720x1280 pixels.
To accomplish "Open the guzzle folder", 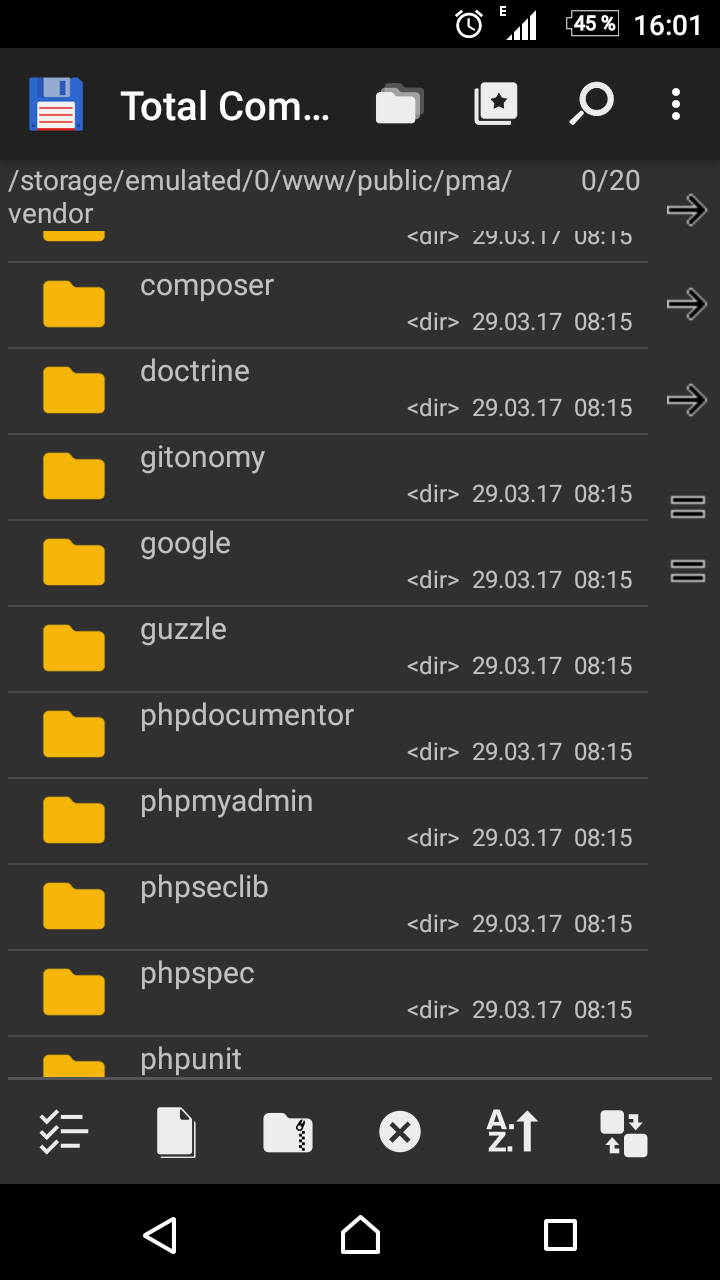I will tap(184, 630).
